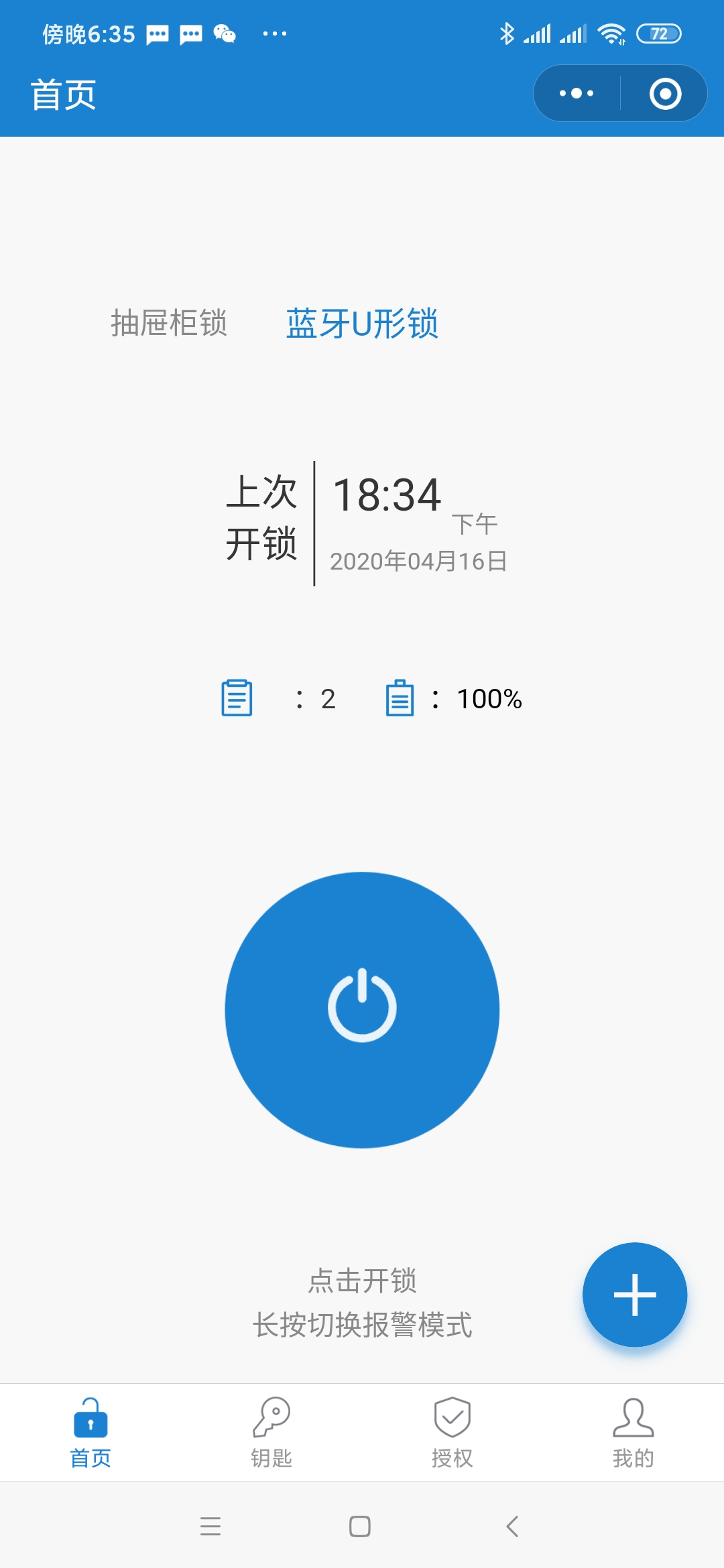This screenshot has width=724, height=1568.
Task: Open the unlock records clipboard icon
Action: (236, 698)
